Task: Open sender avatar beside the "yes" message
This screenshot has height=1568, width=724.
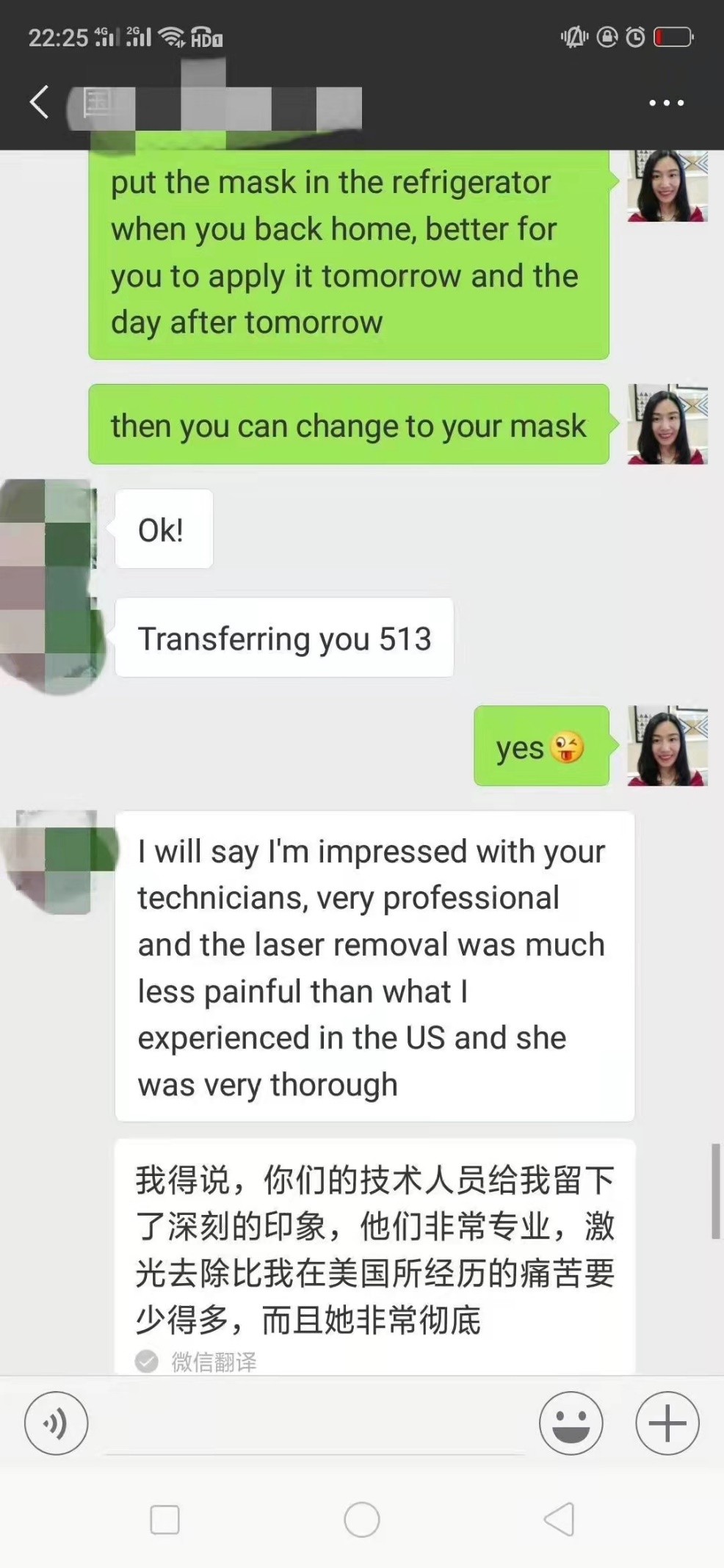Action: click(667, 746)
